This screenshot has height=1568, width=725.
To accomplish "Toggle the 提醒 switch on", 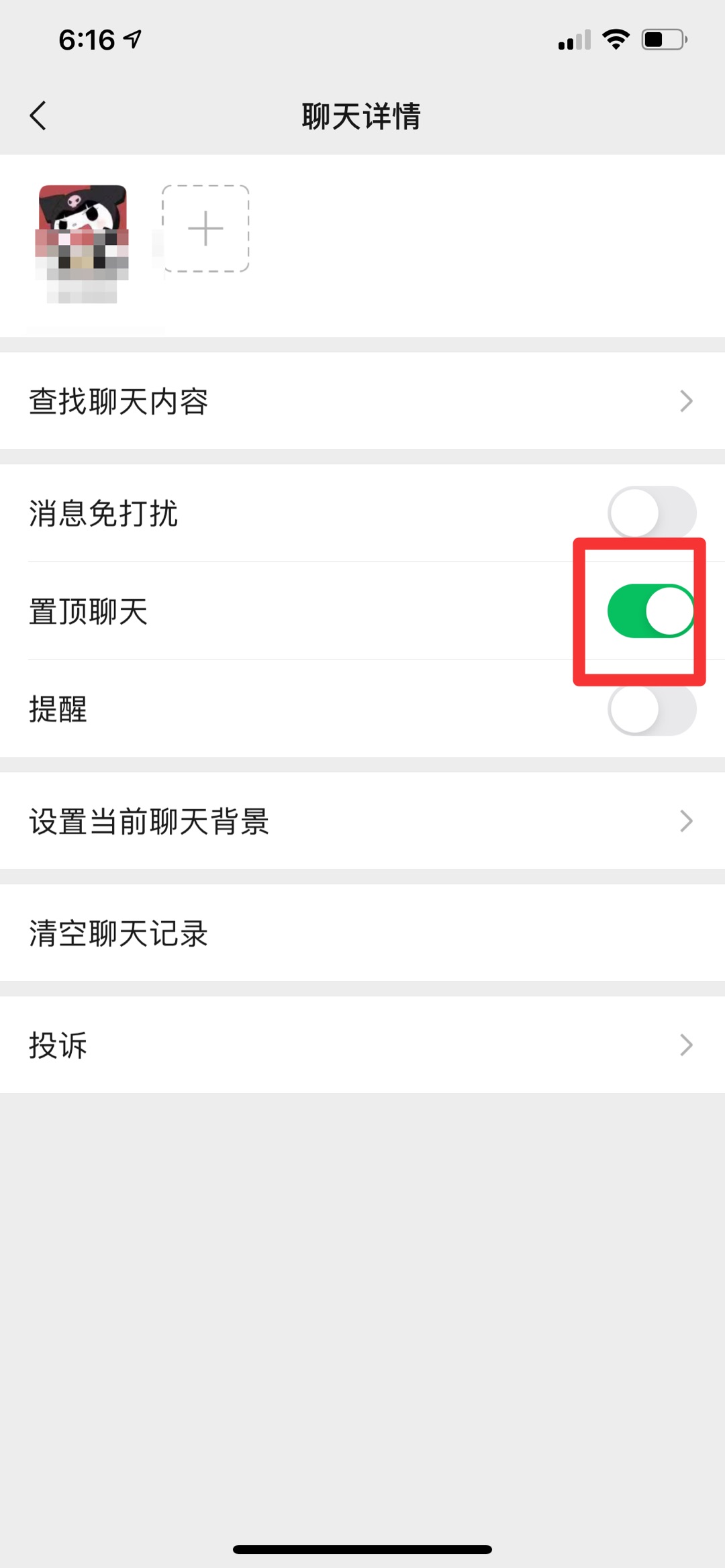I will pyautogui.click(x=652, y=709).
